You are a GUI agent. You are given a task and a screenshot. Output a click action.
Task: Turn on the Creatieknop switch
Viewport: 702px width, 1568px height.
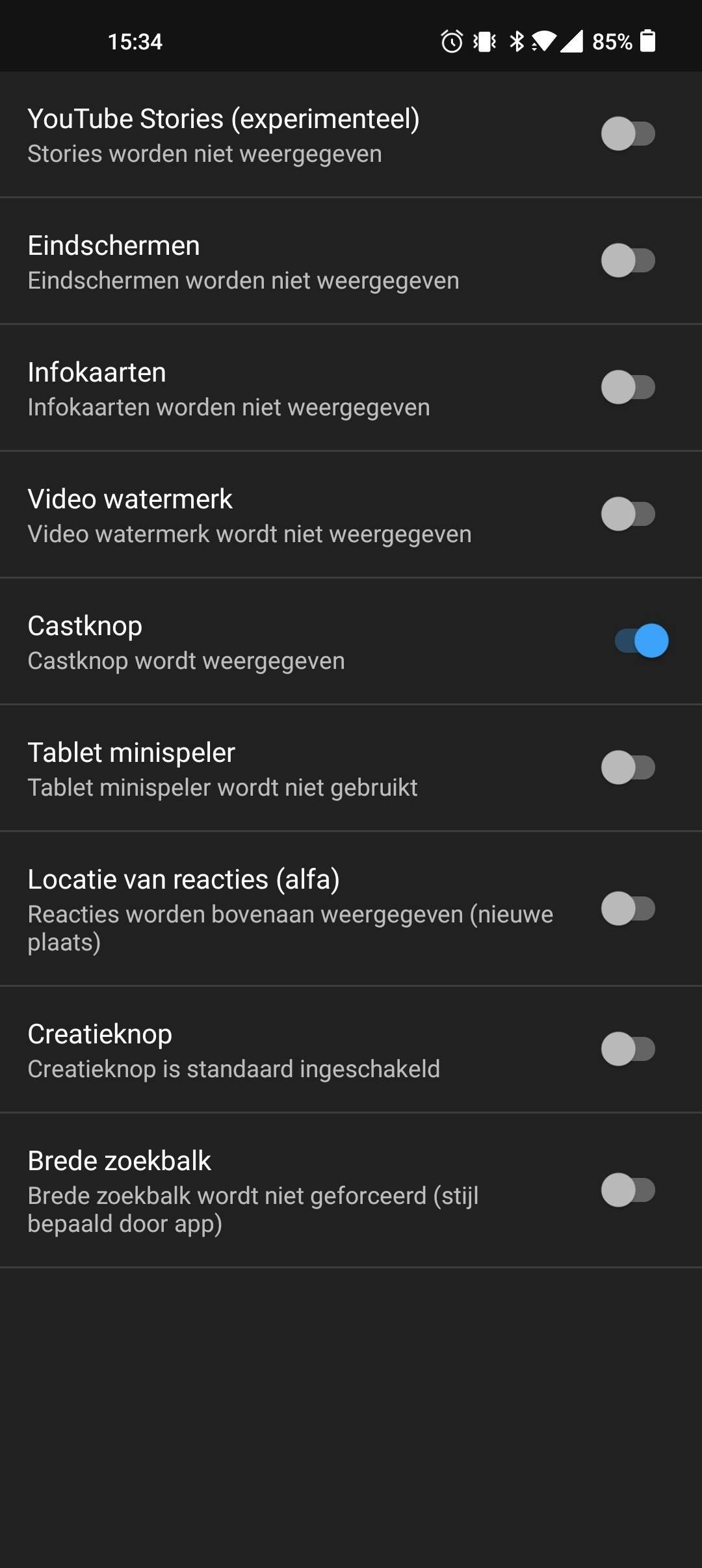tap(628, 1049)
